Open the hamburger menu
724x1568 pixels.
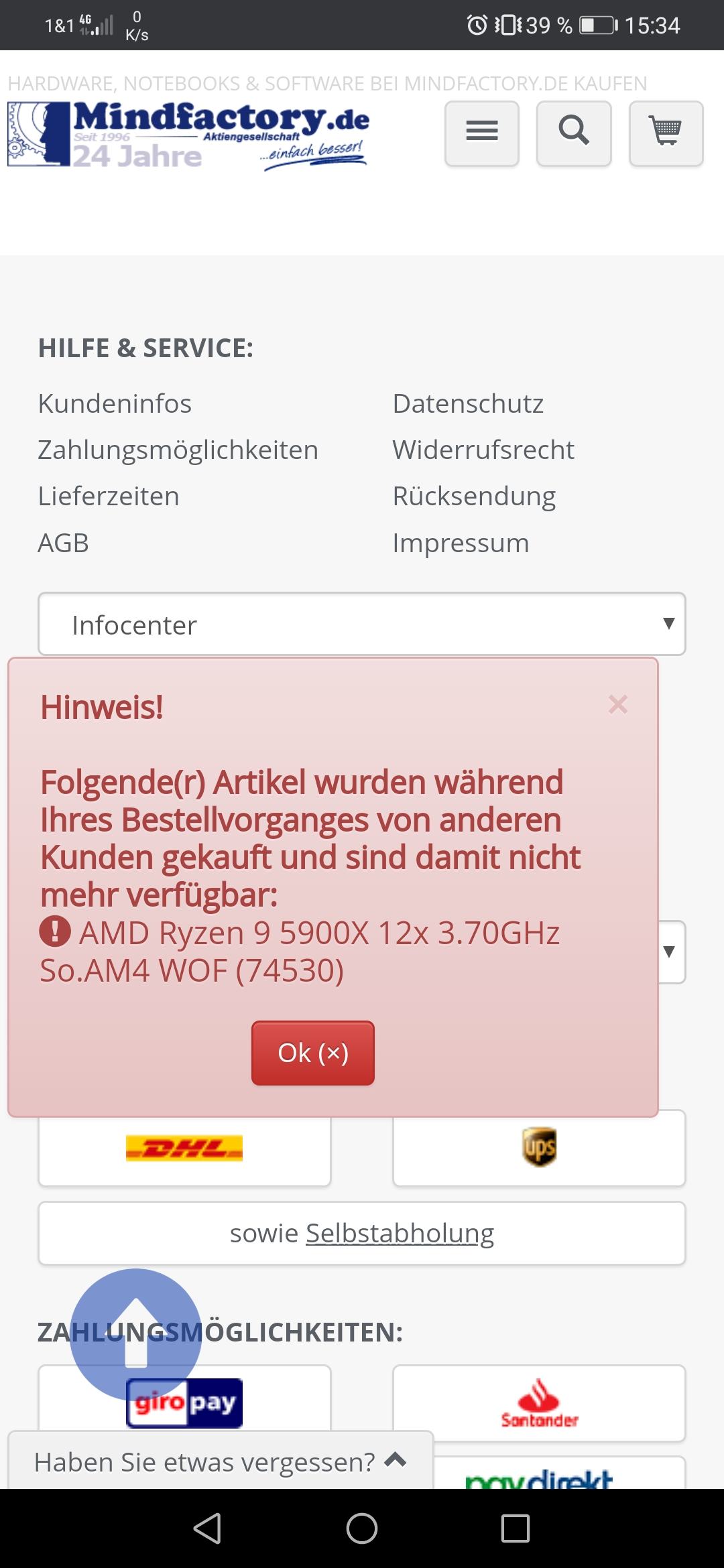coord(482,133)
